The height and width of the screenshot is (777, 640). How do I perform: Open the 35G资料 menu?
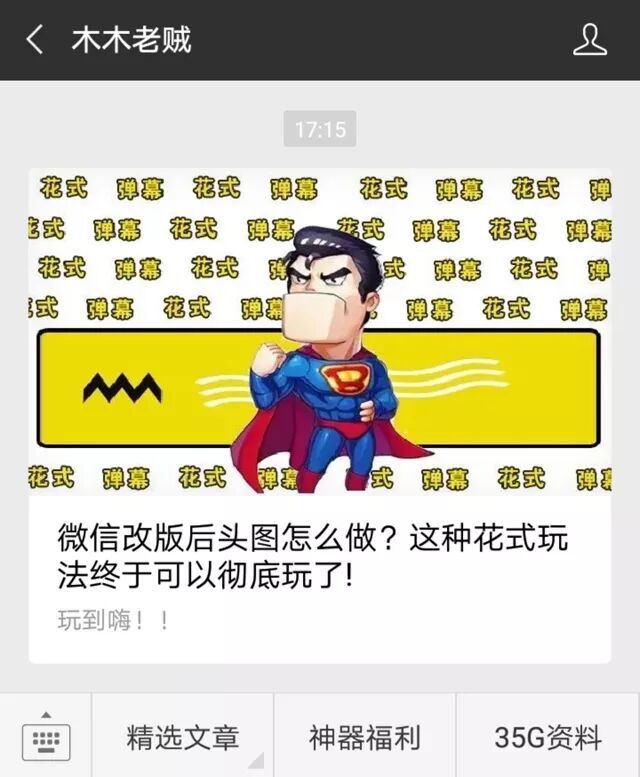548,738
